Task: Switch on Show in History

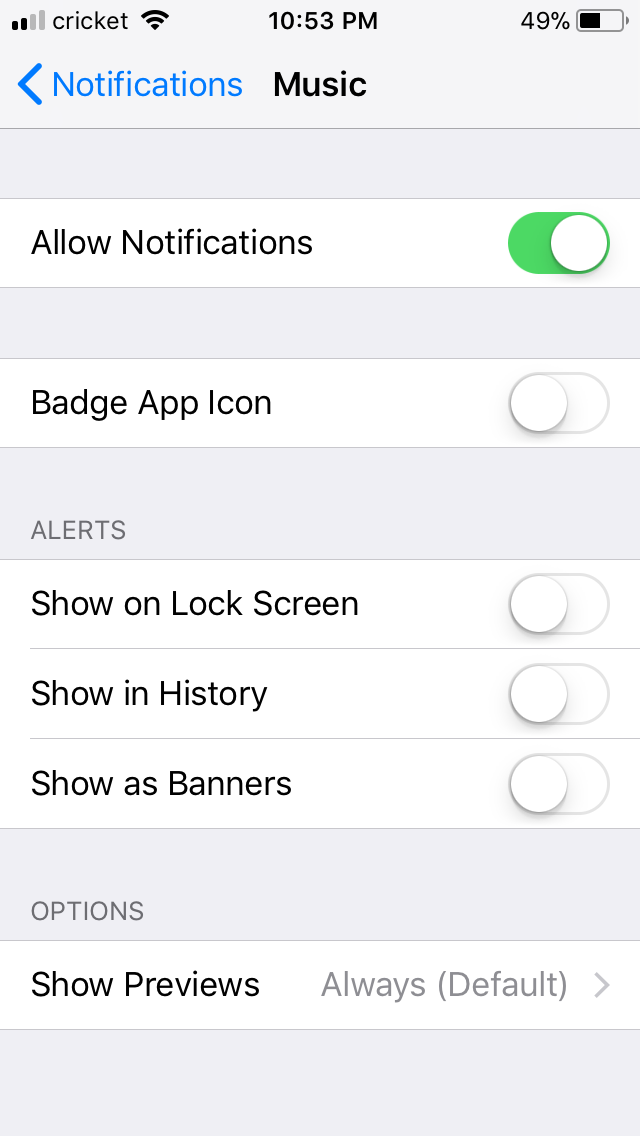Action: (558, 694)
